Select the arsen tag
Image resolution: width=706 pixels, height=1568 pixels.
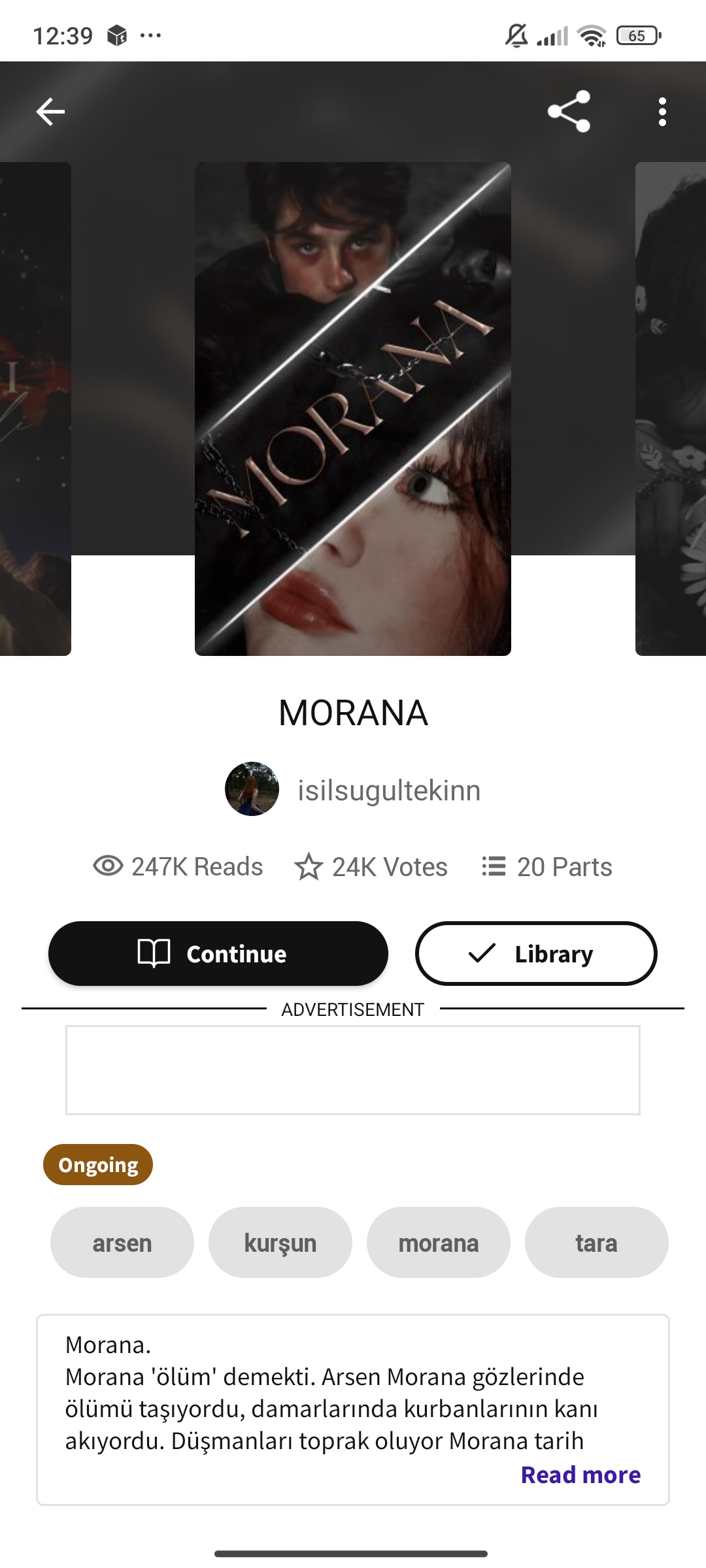click(122, 1243)
